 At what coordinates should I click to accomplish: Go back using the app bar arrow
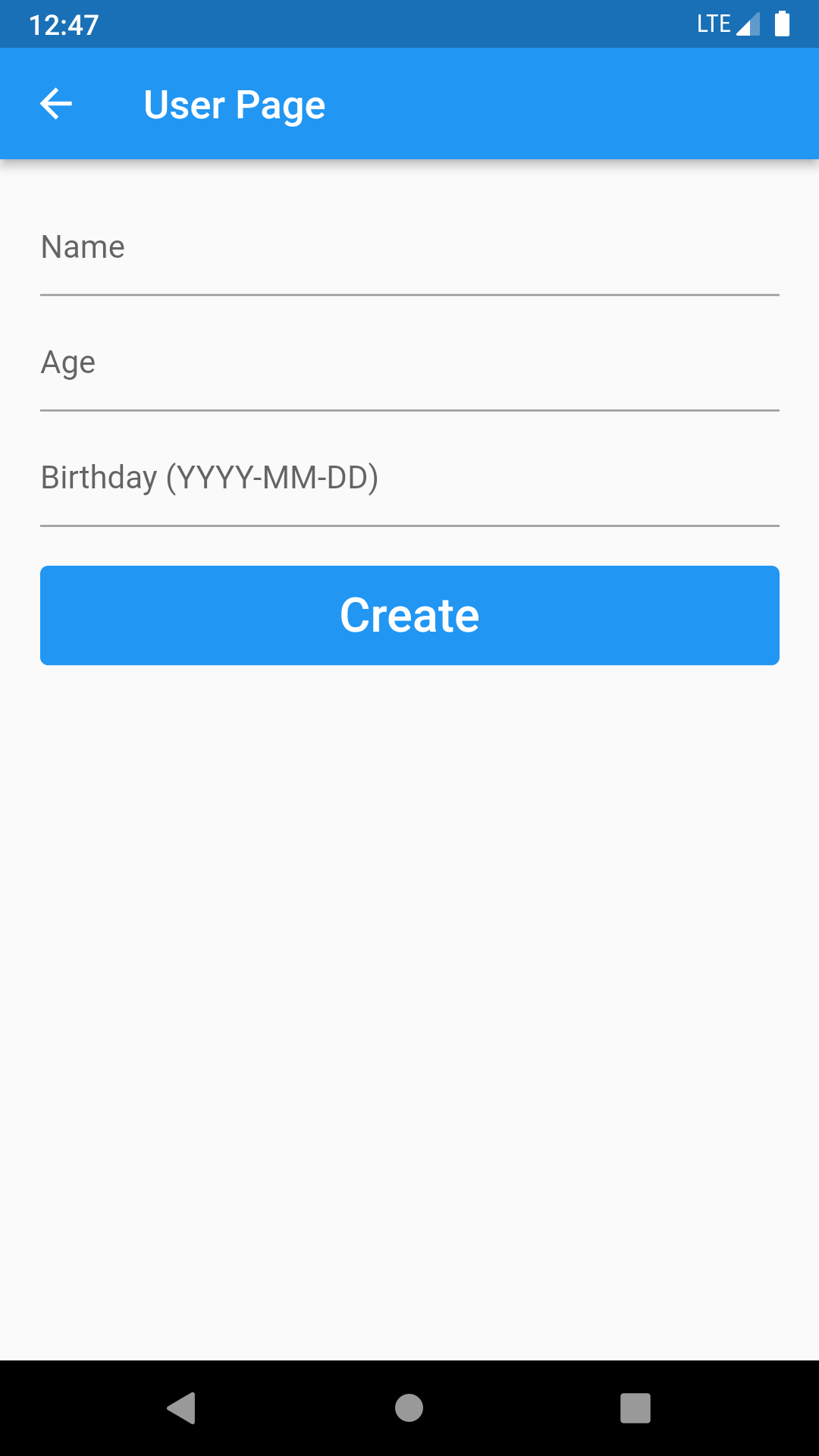coord(56,104)
